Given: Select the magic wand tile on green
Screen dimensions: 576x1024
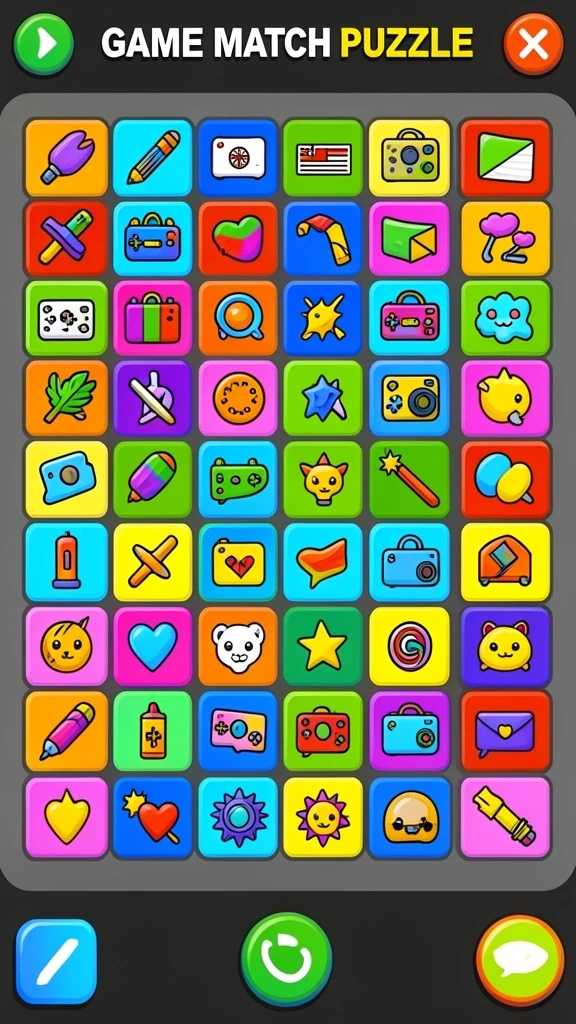Looking at the screenshot, I should pyautogui.click(x=409, y=480).
